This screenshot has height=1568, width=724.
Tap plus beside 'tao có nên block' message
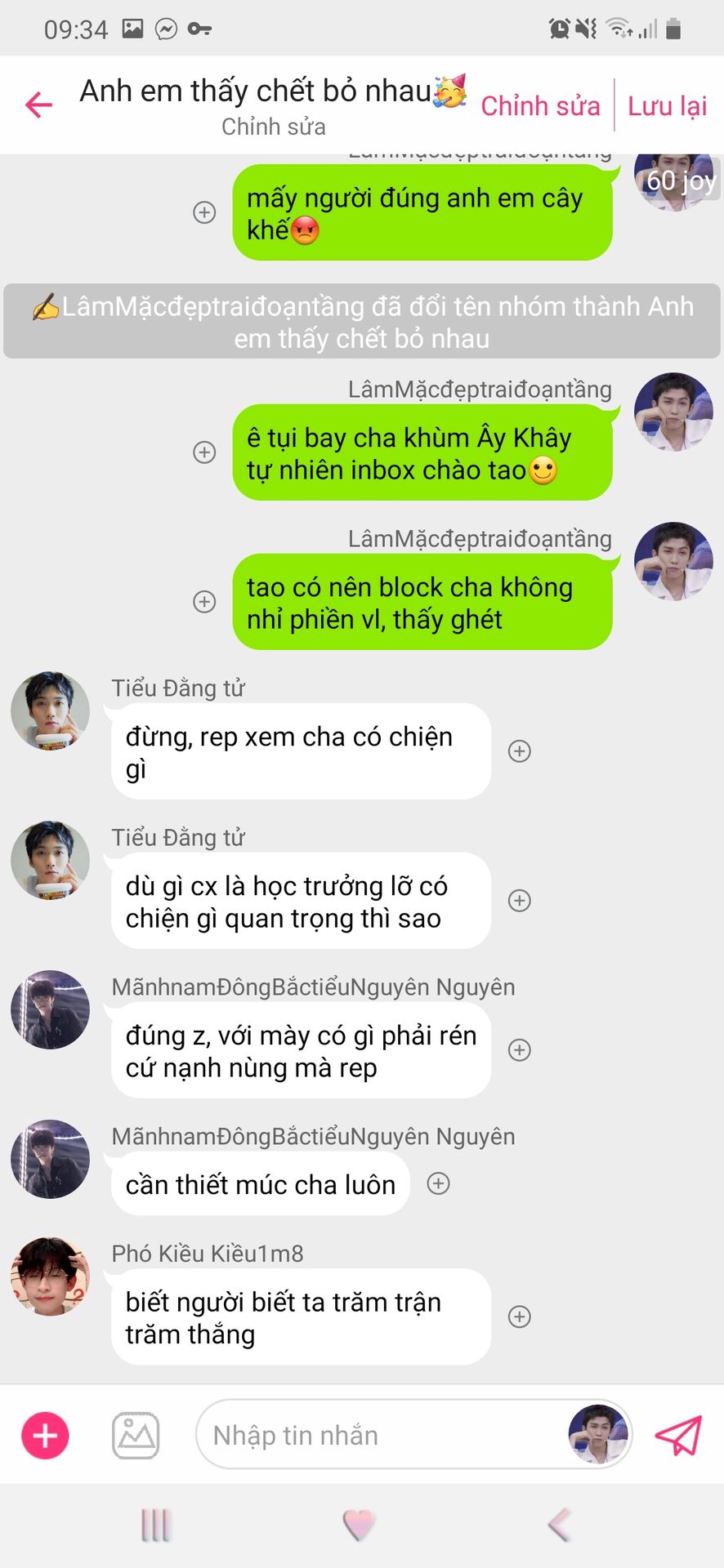coord(204,602)
